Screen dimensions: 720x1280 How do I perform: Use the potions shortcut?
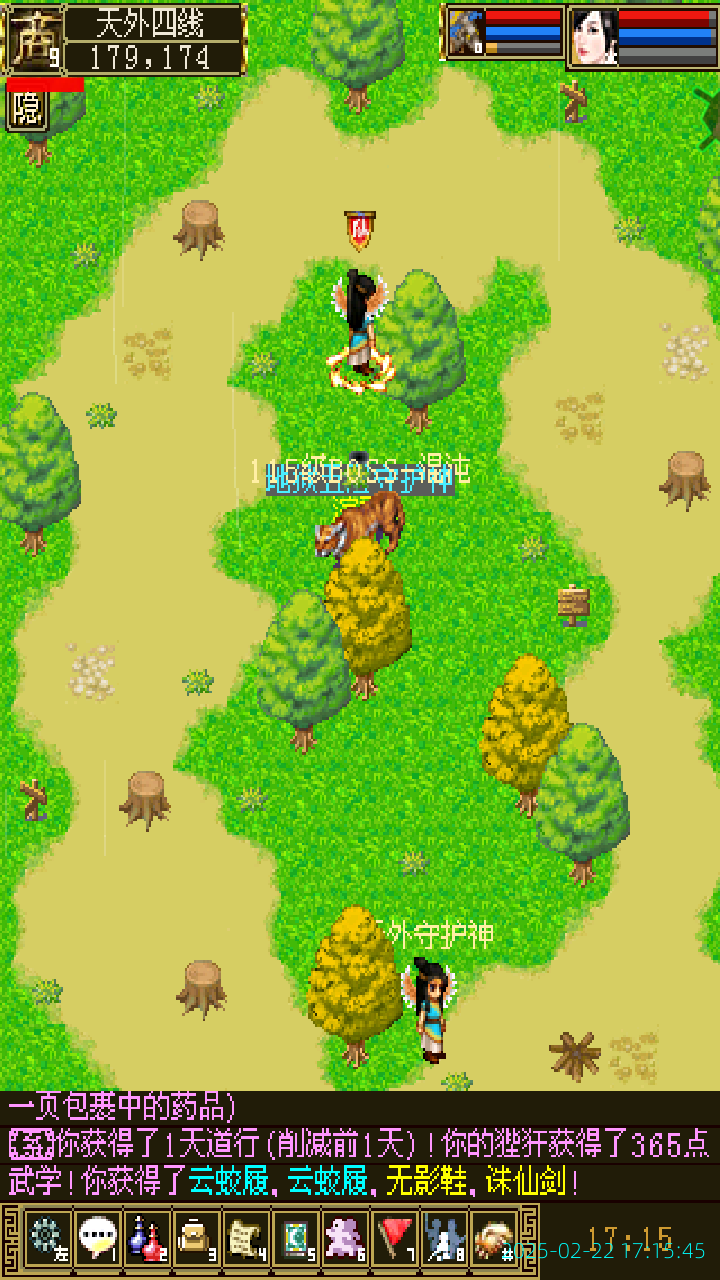pos(147,1238)
